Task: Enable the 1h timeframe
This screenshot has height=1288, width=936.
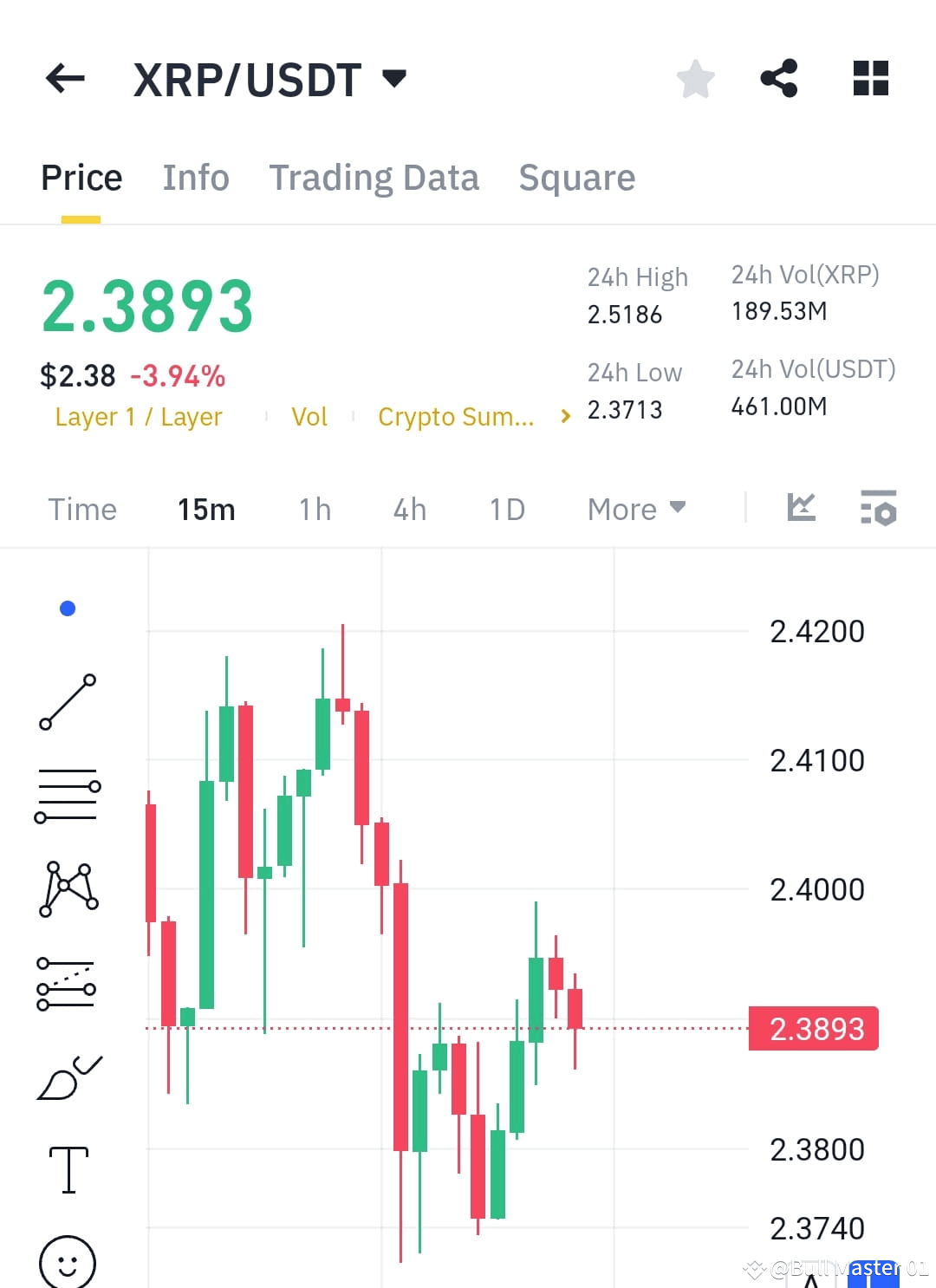Action: [314, 510]
